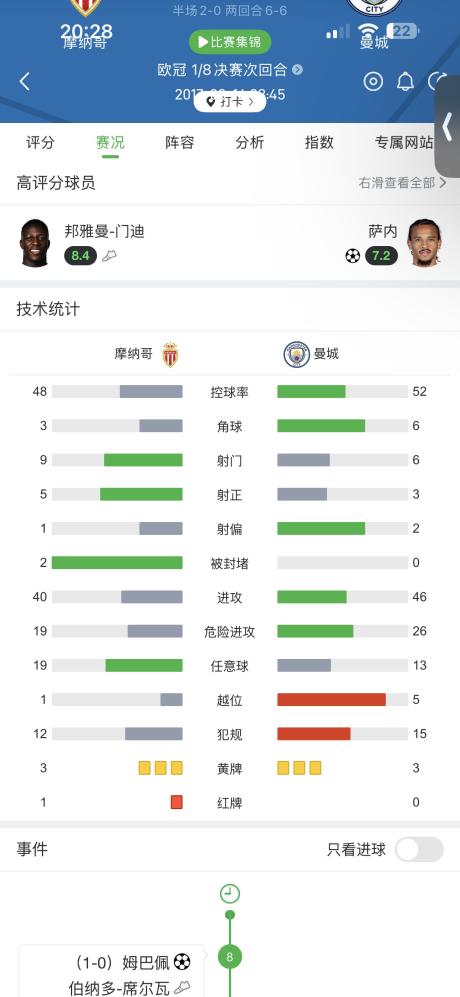Share this match via the arrow icon
The width and height of the screenshot is (460, 997).
[437, 81]
